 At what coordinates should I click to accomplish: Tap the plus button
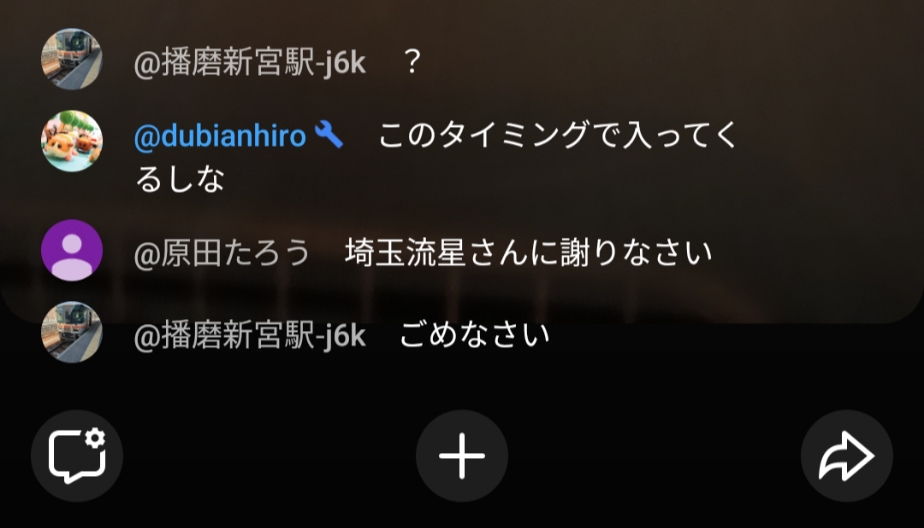pyautogui.click(x=462, y=456)
